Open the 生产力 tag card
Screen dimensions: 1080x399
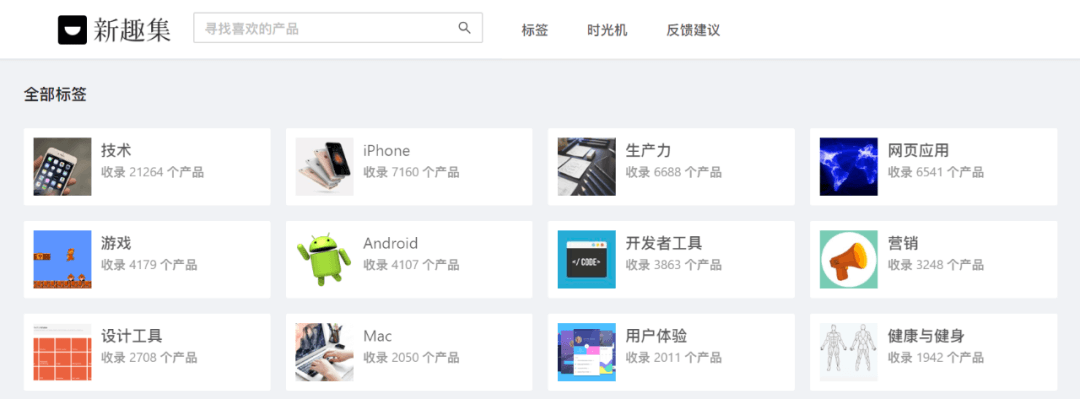point(671,166)
